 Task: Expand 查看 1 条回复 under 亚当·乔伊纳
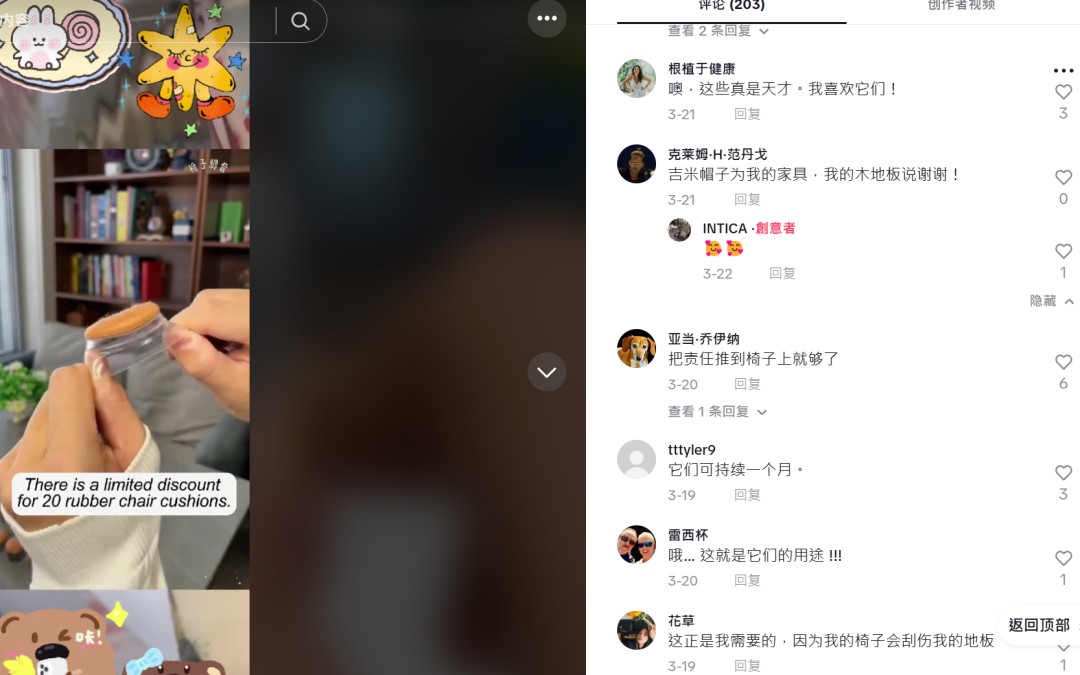(x=717, y=412)
